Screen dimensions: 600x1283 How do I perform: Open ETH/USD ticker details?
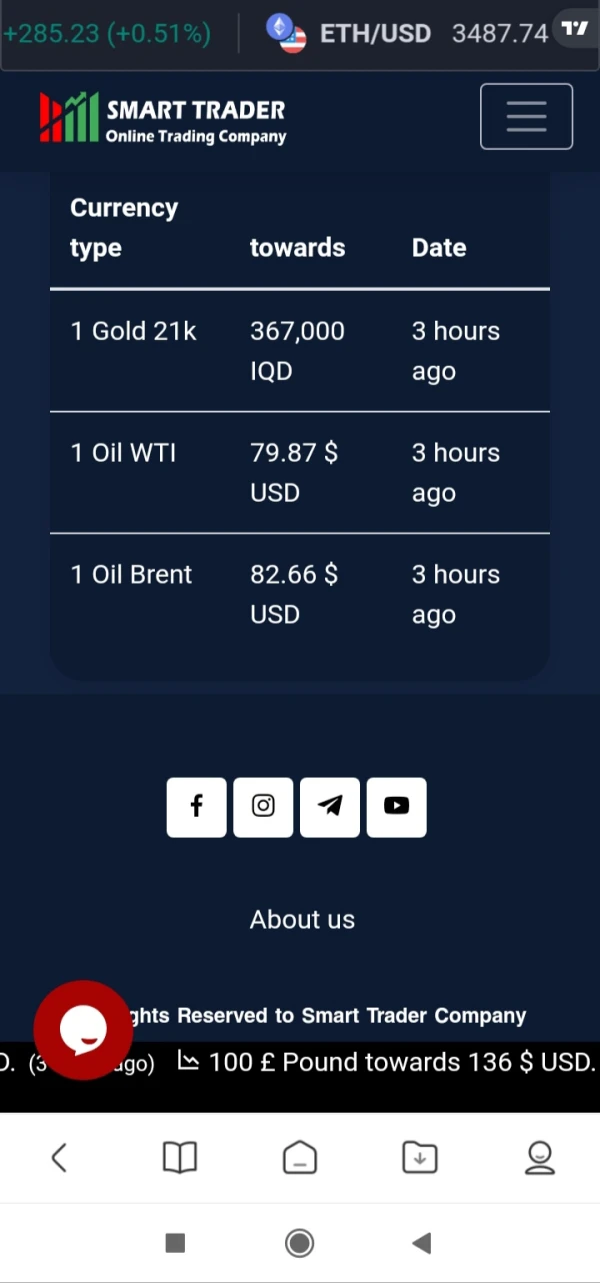(375, 33)
